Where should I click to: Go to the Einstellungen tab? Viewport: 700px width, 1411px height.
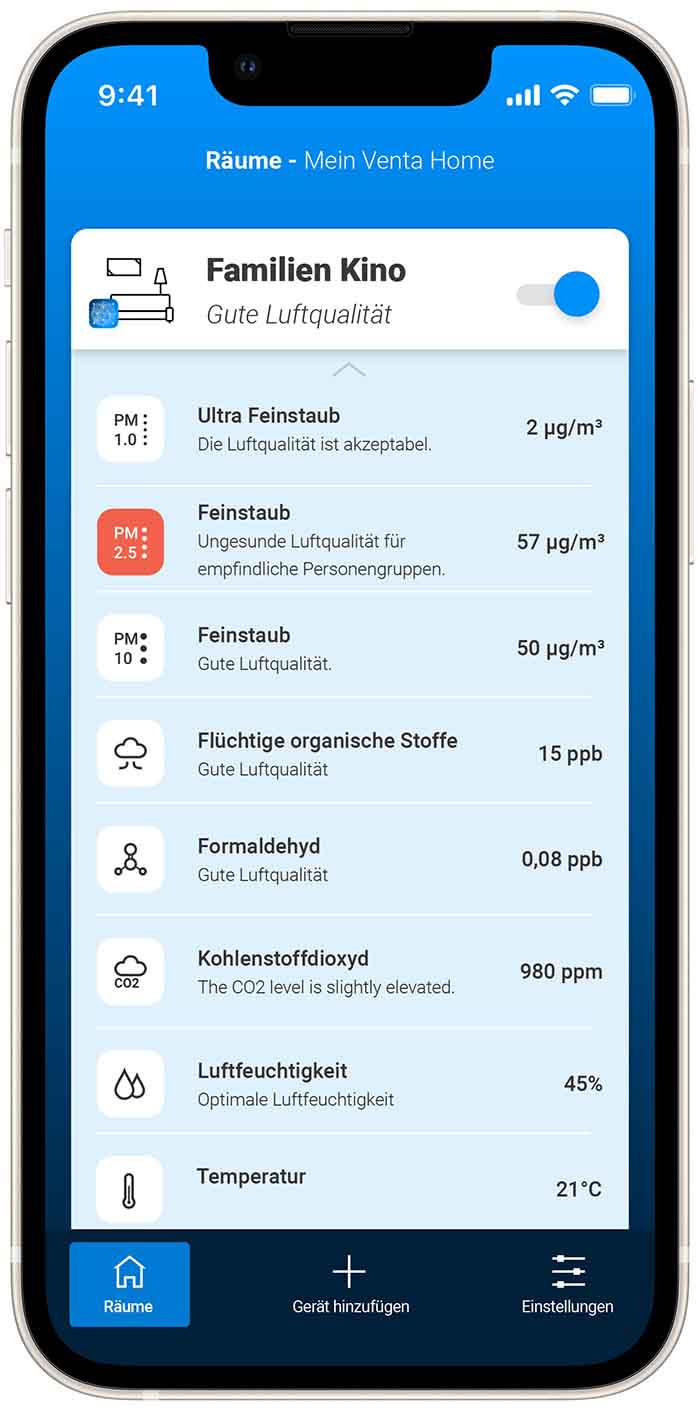[x=567, y=1284]
